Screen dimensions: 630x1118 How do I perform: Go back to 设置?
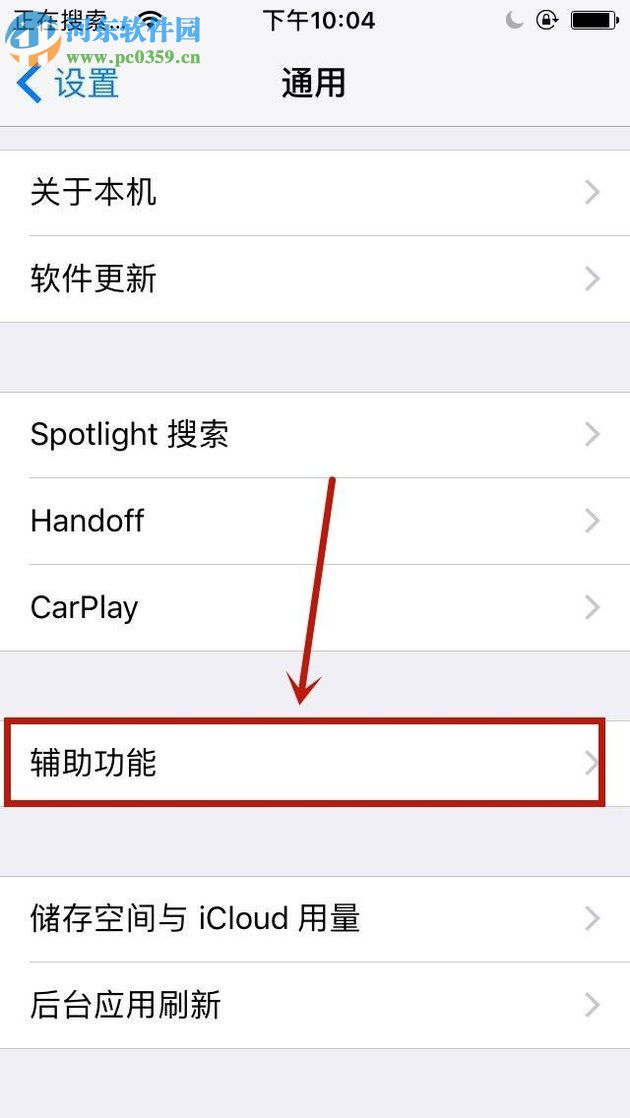(x=68, y=84)
